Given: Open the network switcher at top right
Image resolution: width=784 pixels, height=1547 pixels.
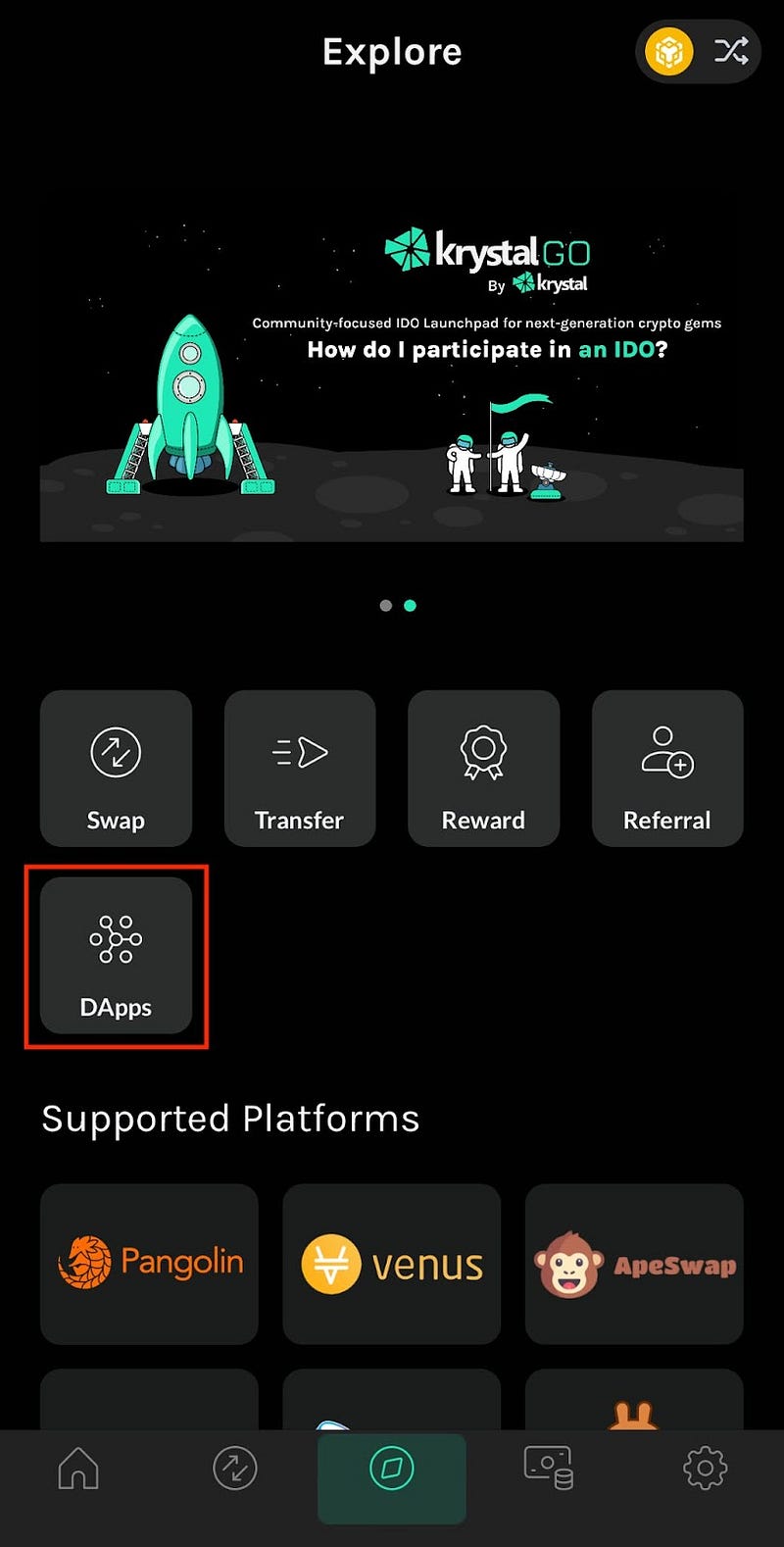Looking at the screenshot, I should tap(698, 50).
